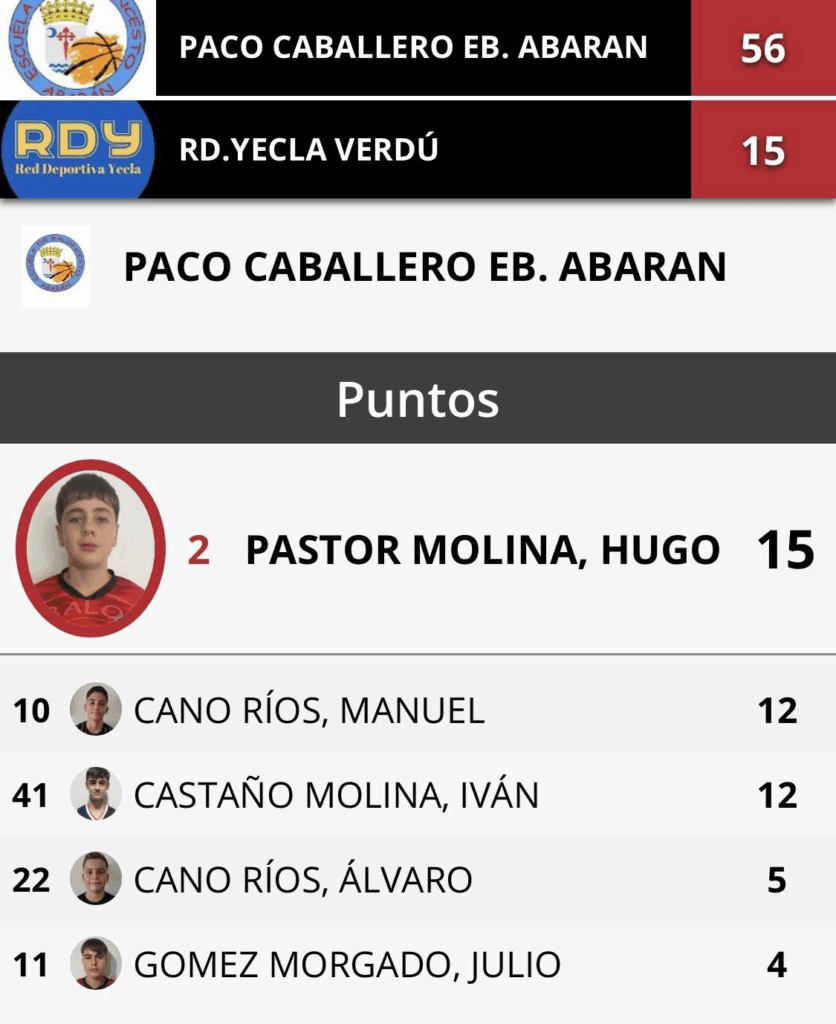836x1024 pixels.
Task: Open Hugo Pastor Molina's player profile
Action: click(482, 550)
